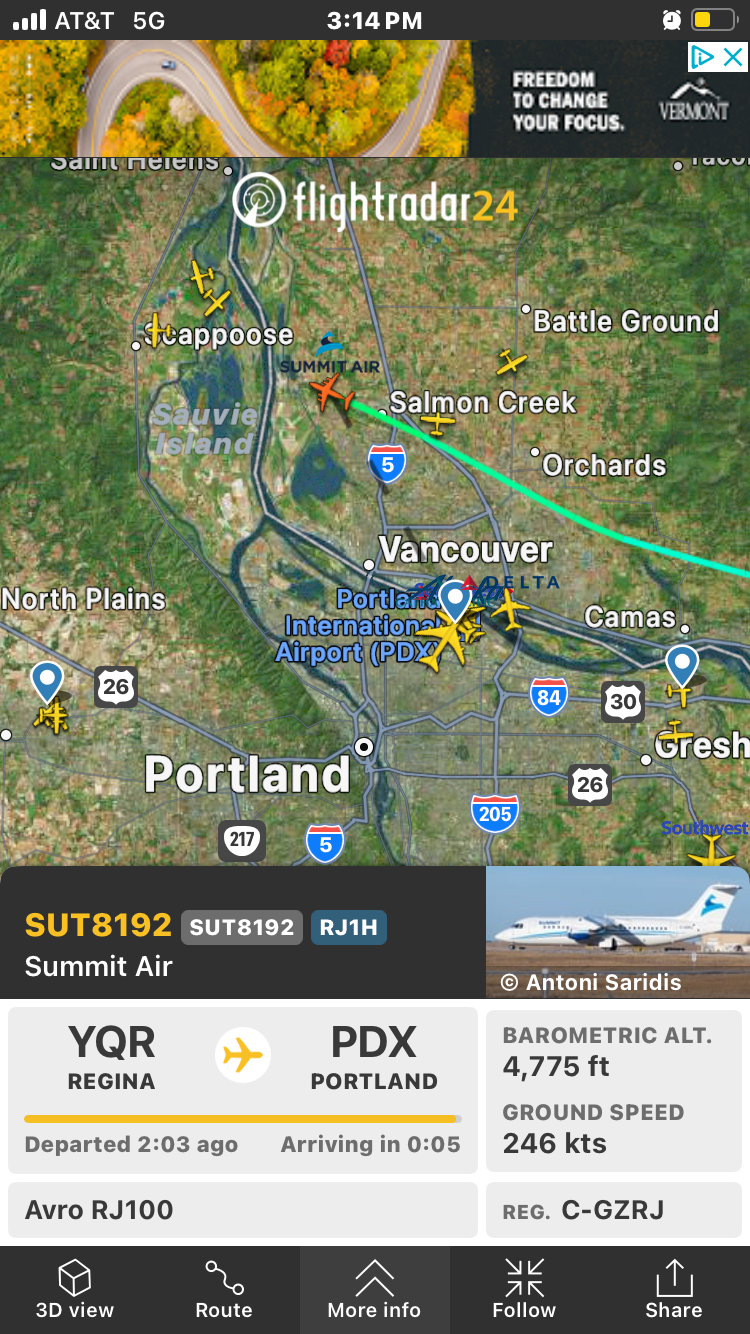Open the Vermont advertisement
The height and width of the screenshot is (1334, 750).
click(300, 100)
